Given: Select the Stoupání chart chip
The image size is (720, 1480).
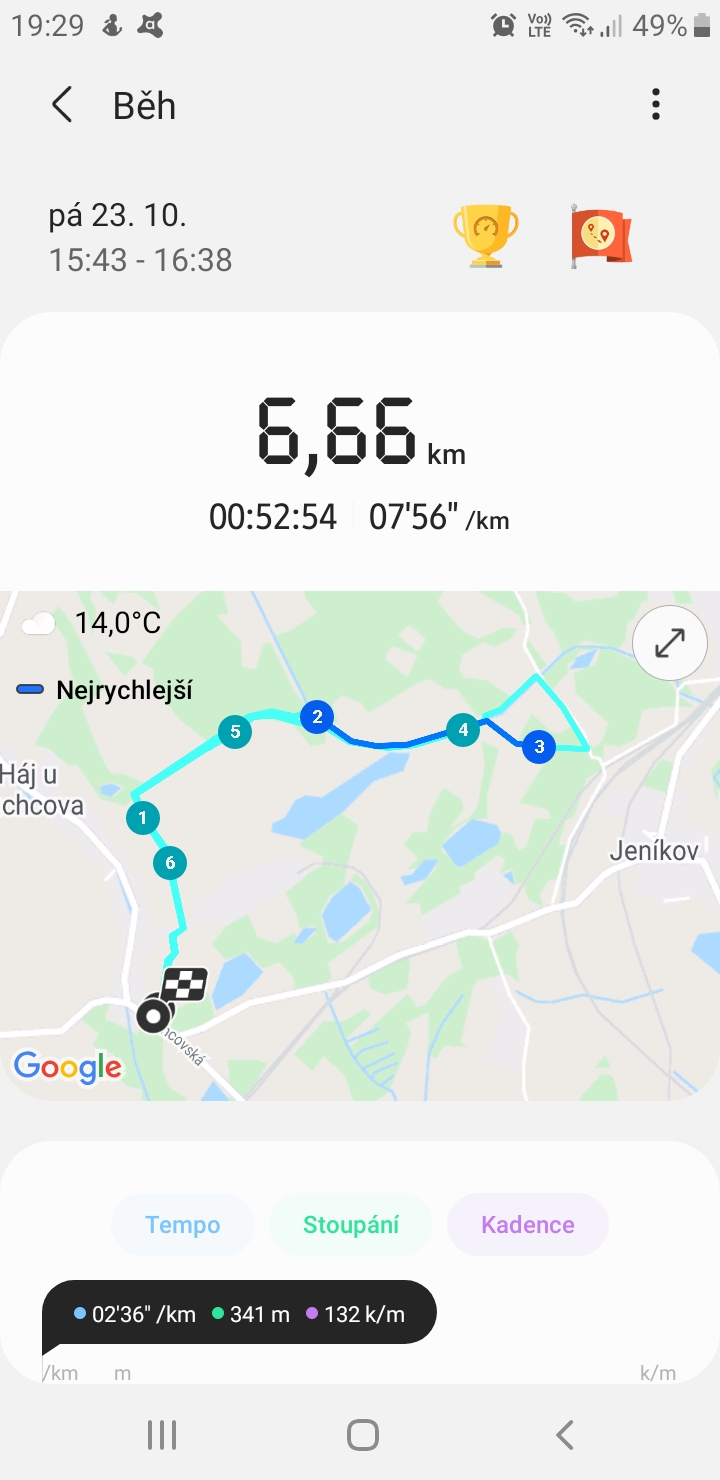Looking at the screenshot, I should coord(351,1225).
